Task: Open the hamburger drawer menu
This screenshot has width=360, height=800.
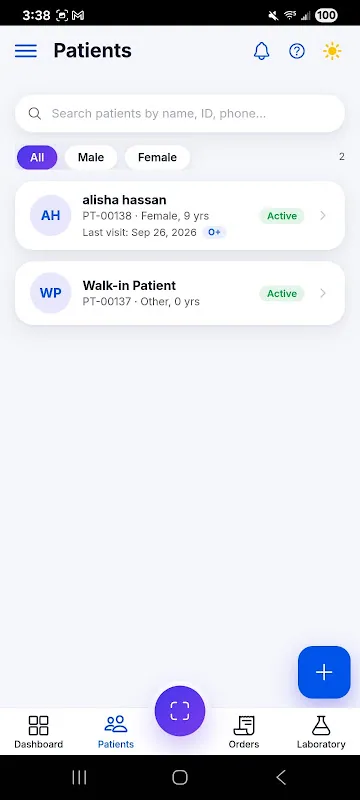Action: pos(25,51)
